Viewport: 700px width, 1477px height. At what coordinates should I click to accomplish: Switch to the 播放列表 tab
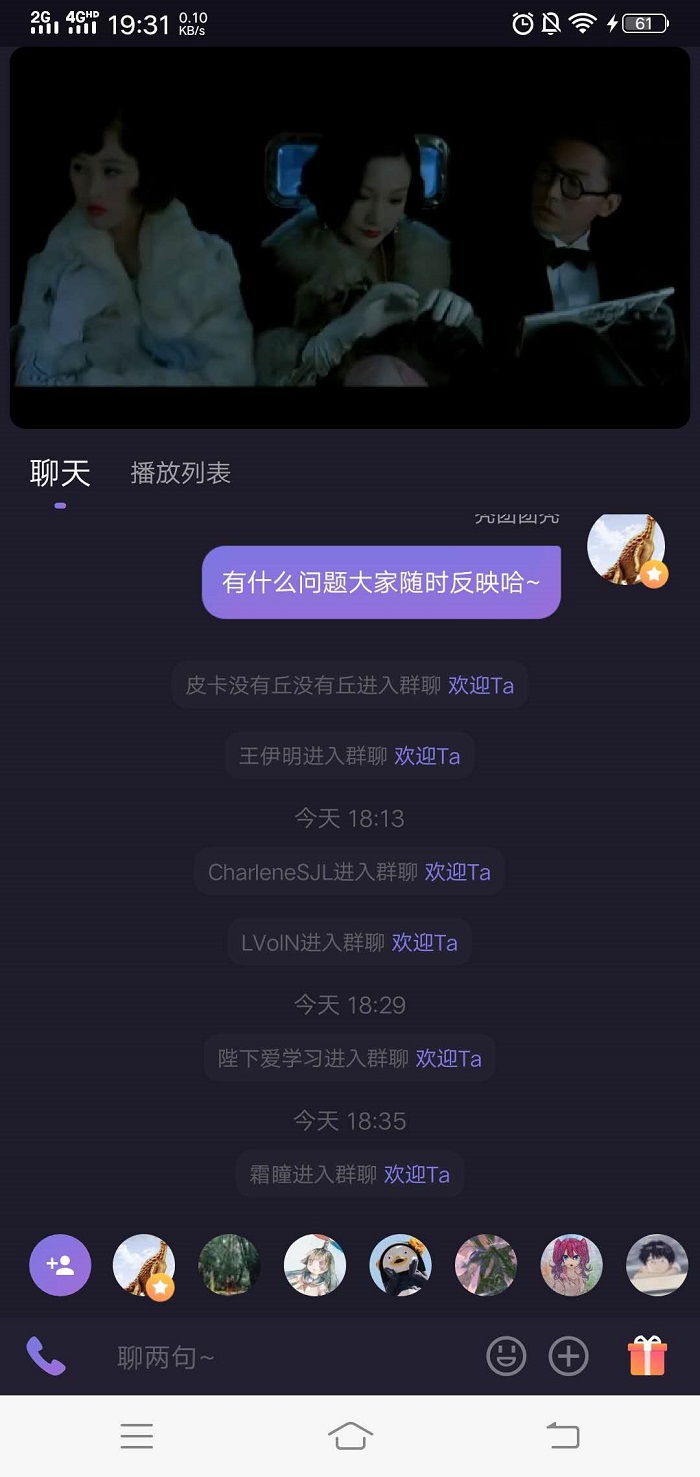180,473
